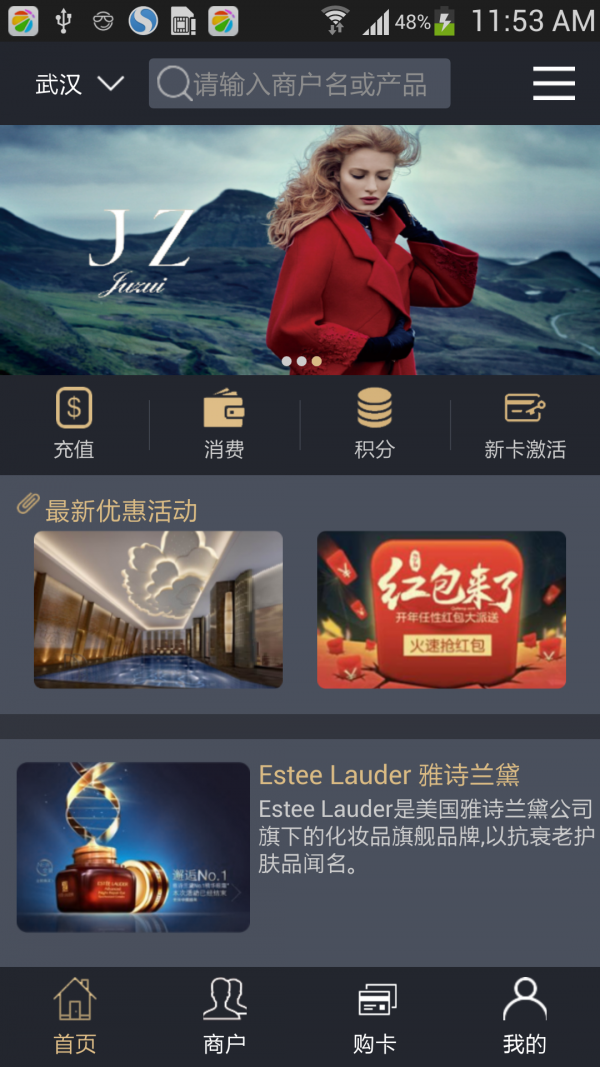Go to the 购卡 tab

pos(375,1017)
